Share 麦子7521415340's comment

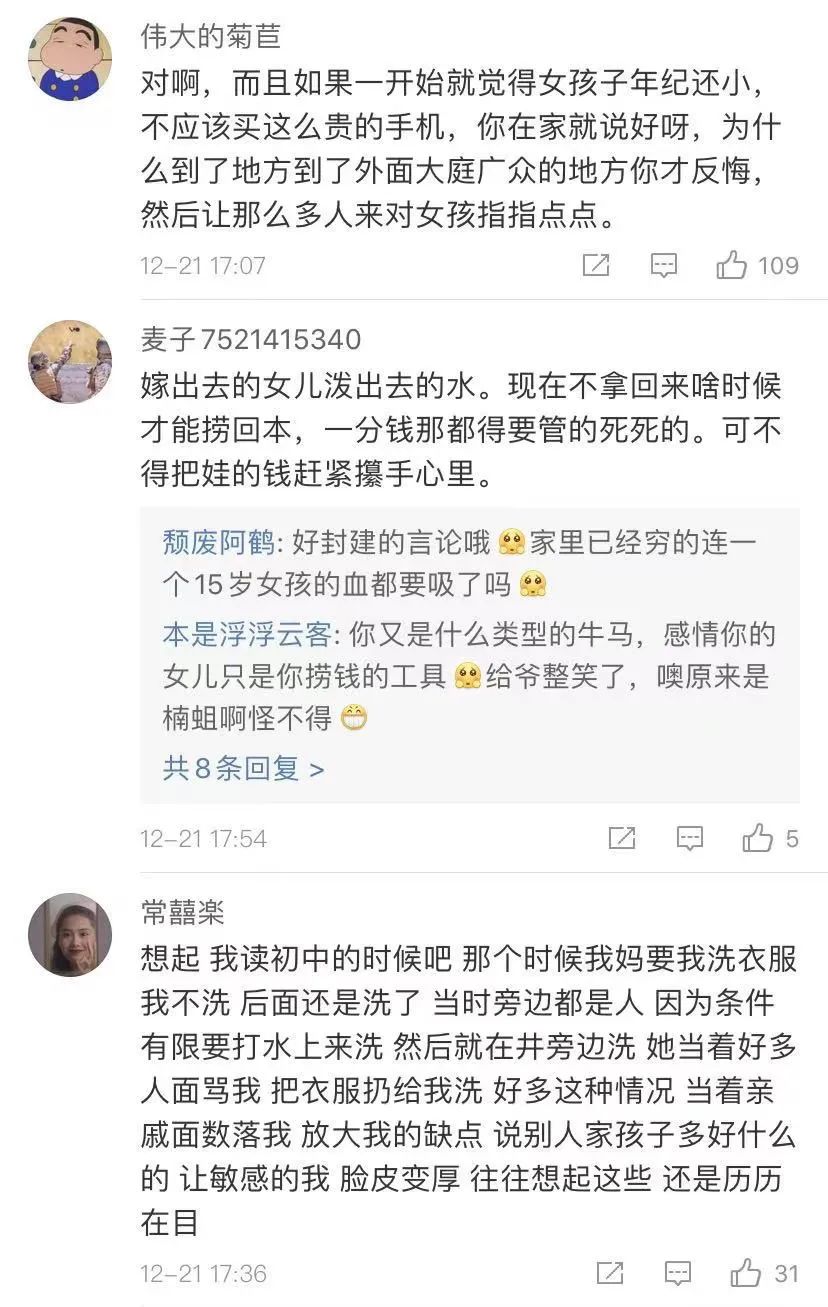(x=622, y=838)
